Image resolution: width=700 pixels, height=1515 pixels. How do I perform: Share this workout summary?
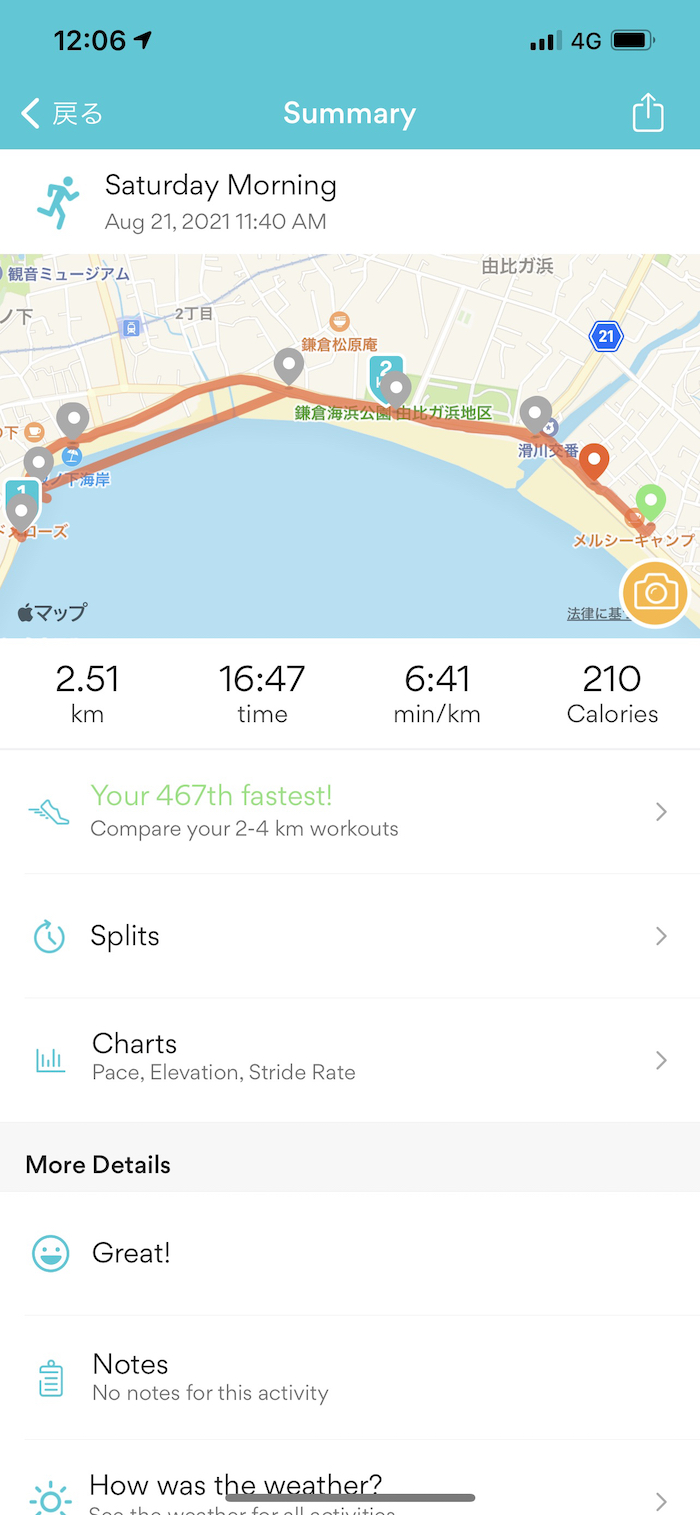[648, 113]
